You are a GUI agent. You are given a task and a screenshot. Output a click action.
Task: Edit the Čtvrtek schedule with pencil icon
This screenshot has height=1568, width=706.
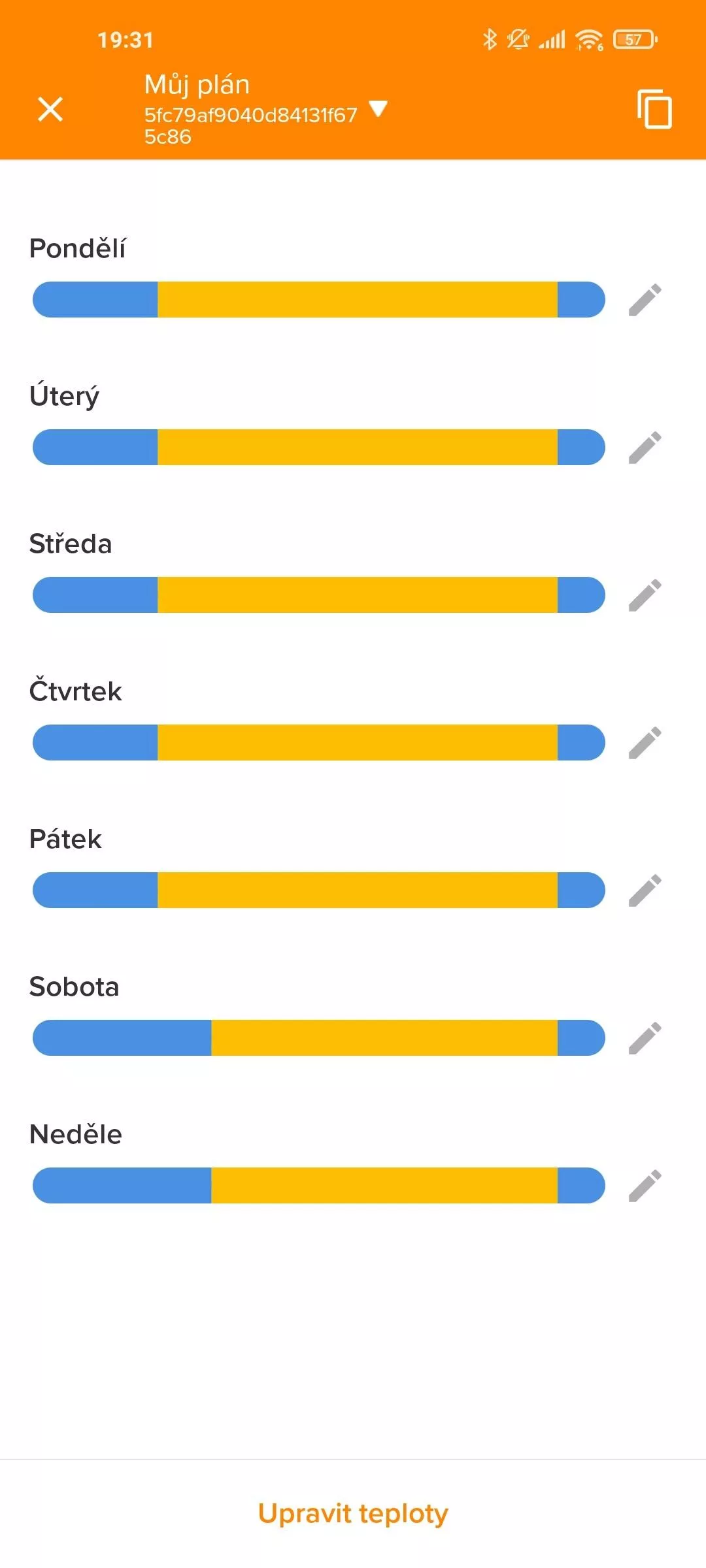(x=645, y=743)
